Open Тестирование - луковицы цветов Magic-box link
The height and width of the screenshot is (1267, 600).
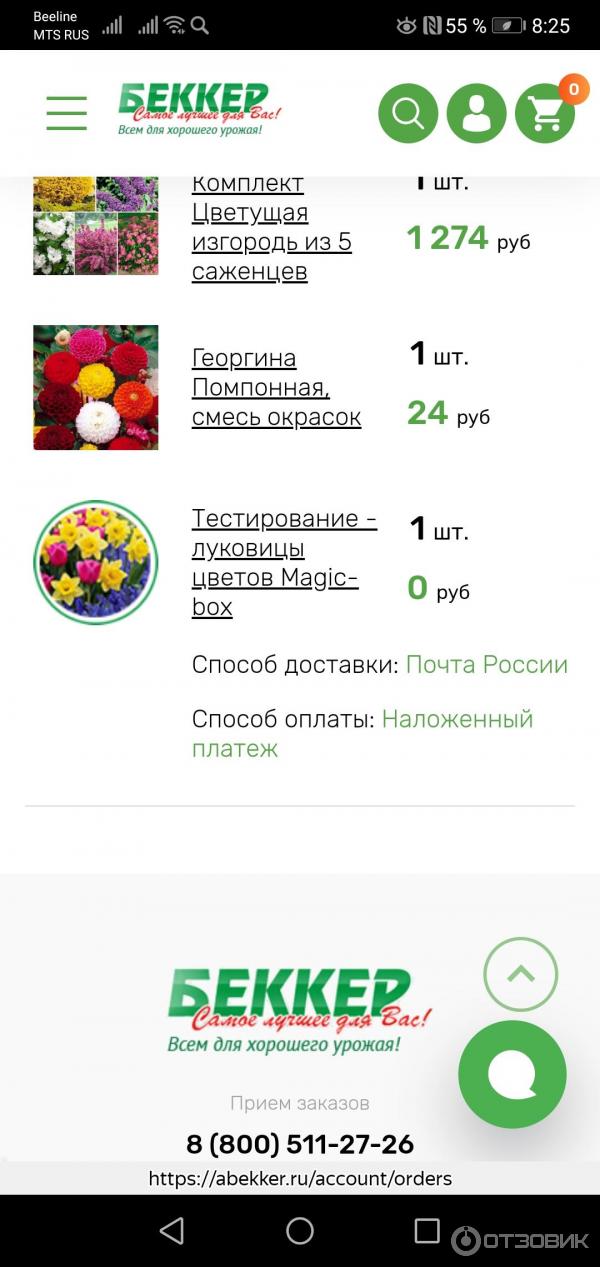tap(284, 562)
